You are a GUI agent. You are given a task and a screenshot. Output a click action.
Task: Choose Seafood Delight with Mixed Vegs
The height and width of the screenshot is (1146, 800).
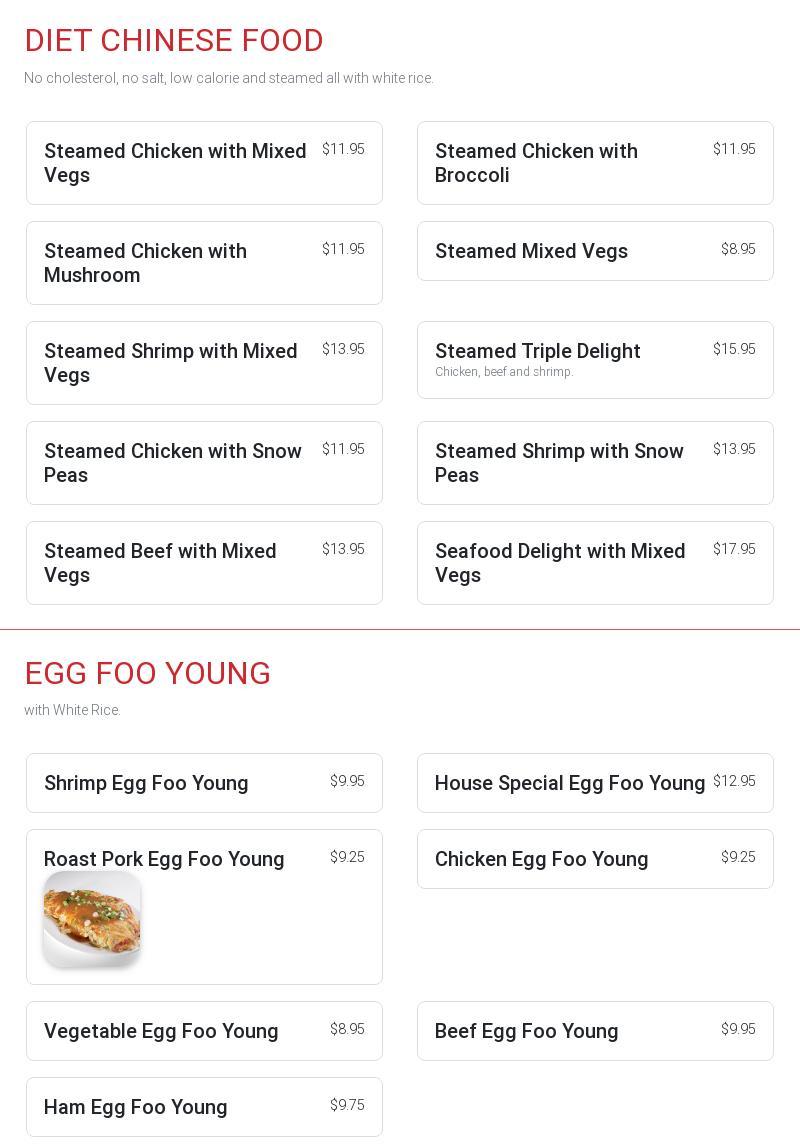pos(595,563)
